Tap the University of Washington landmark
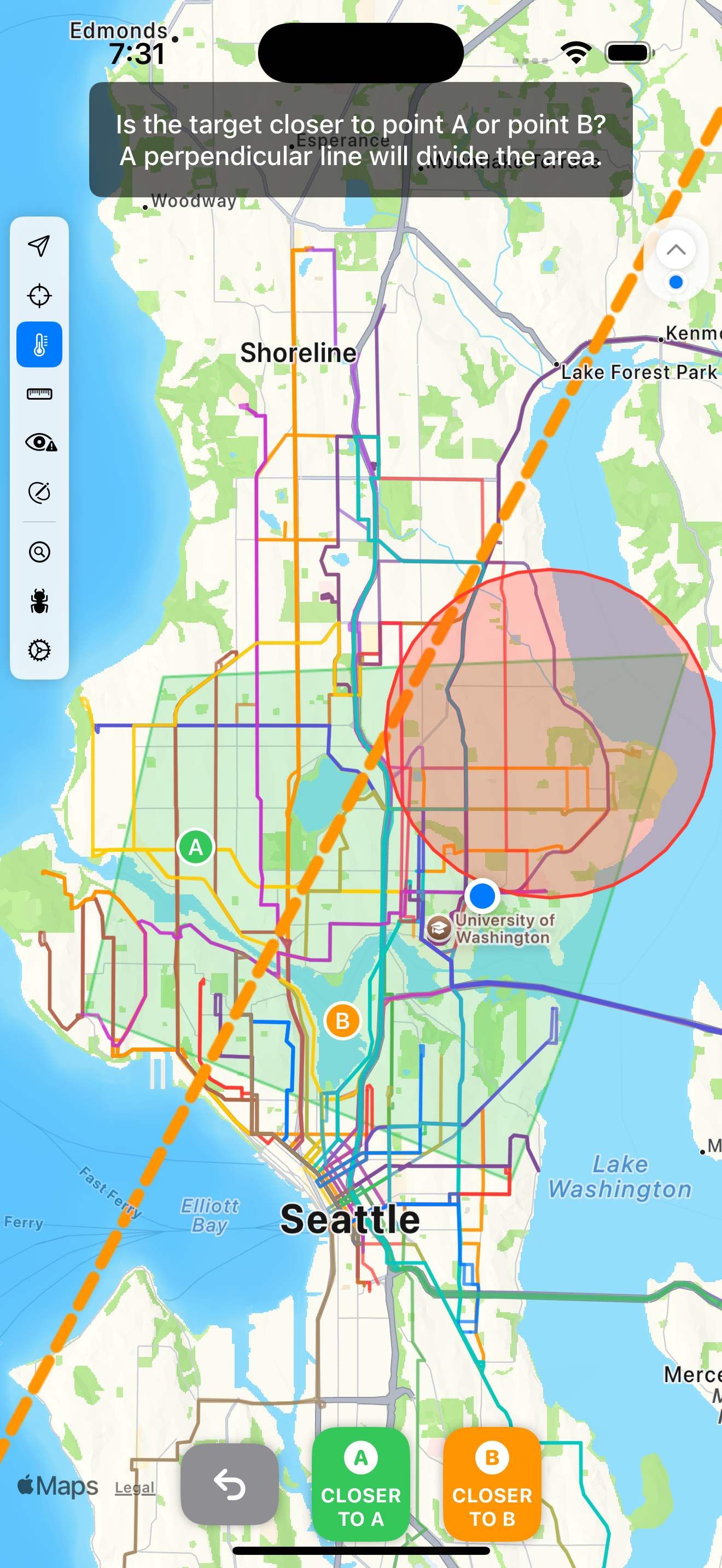The width and height of the screenshot is (722, 1568). 439,928
